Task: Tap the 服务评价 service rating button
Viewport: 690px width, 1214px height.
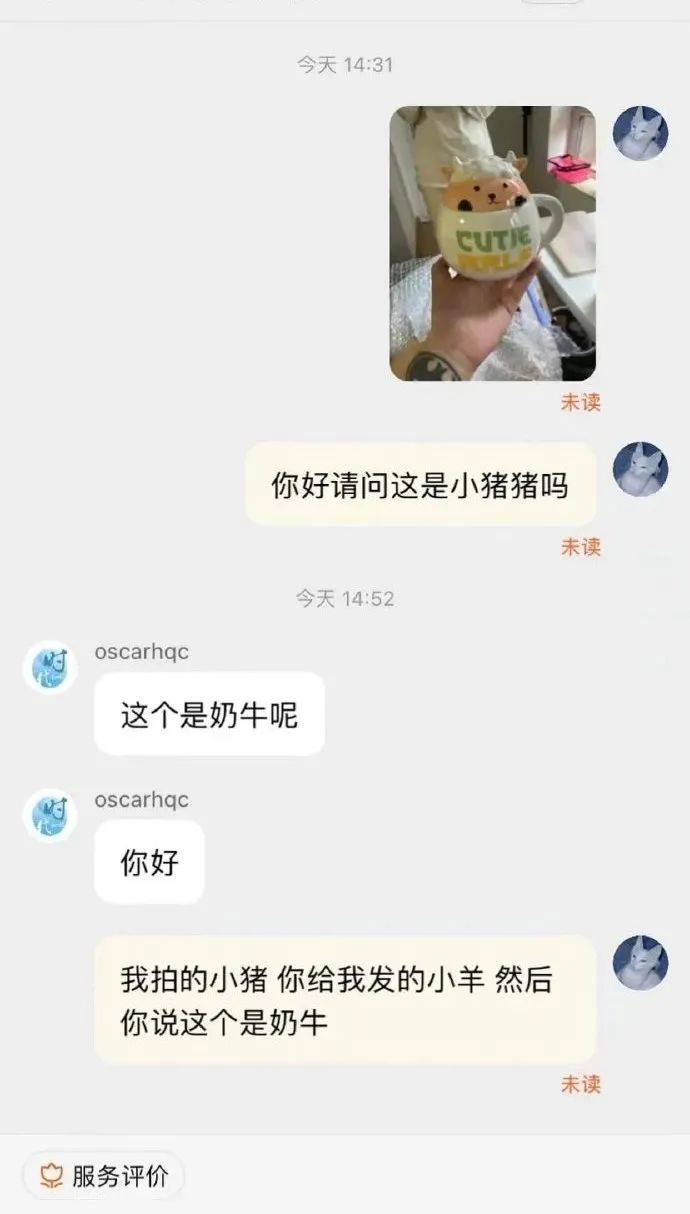Action: (104, 1176)
